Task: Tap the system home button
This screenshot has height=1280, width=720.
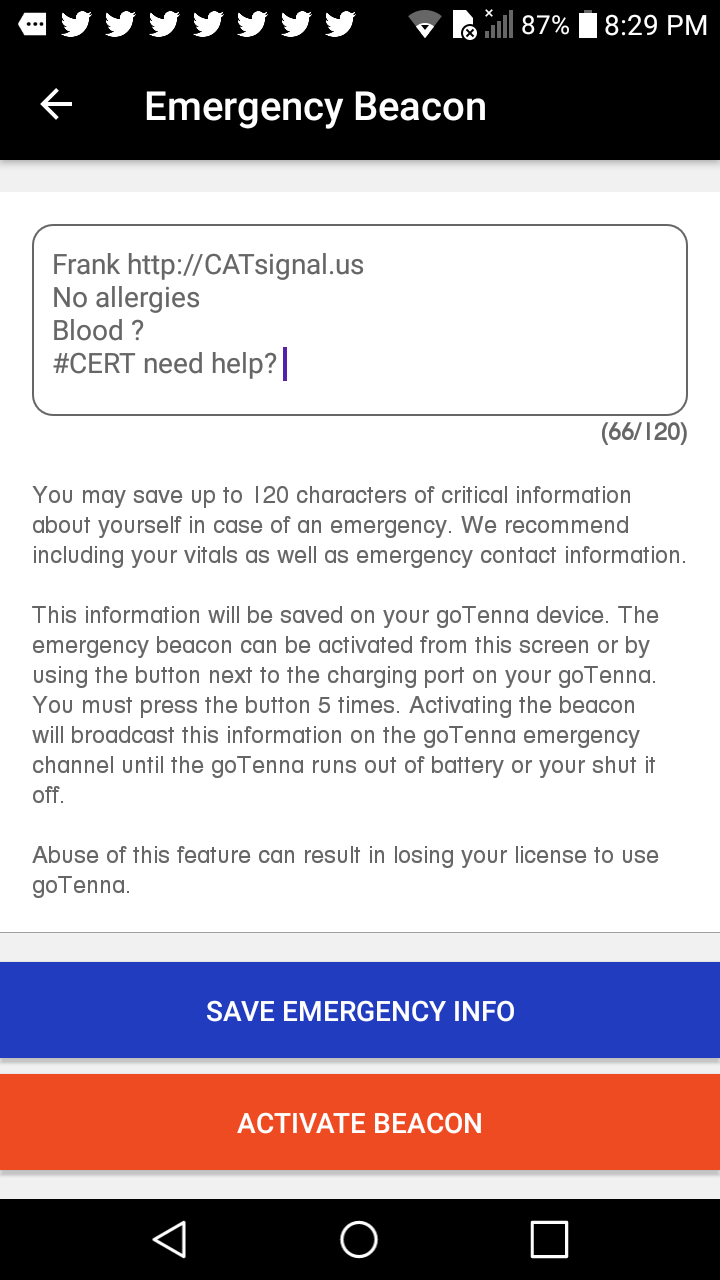Action: pos(359,1240)
